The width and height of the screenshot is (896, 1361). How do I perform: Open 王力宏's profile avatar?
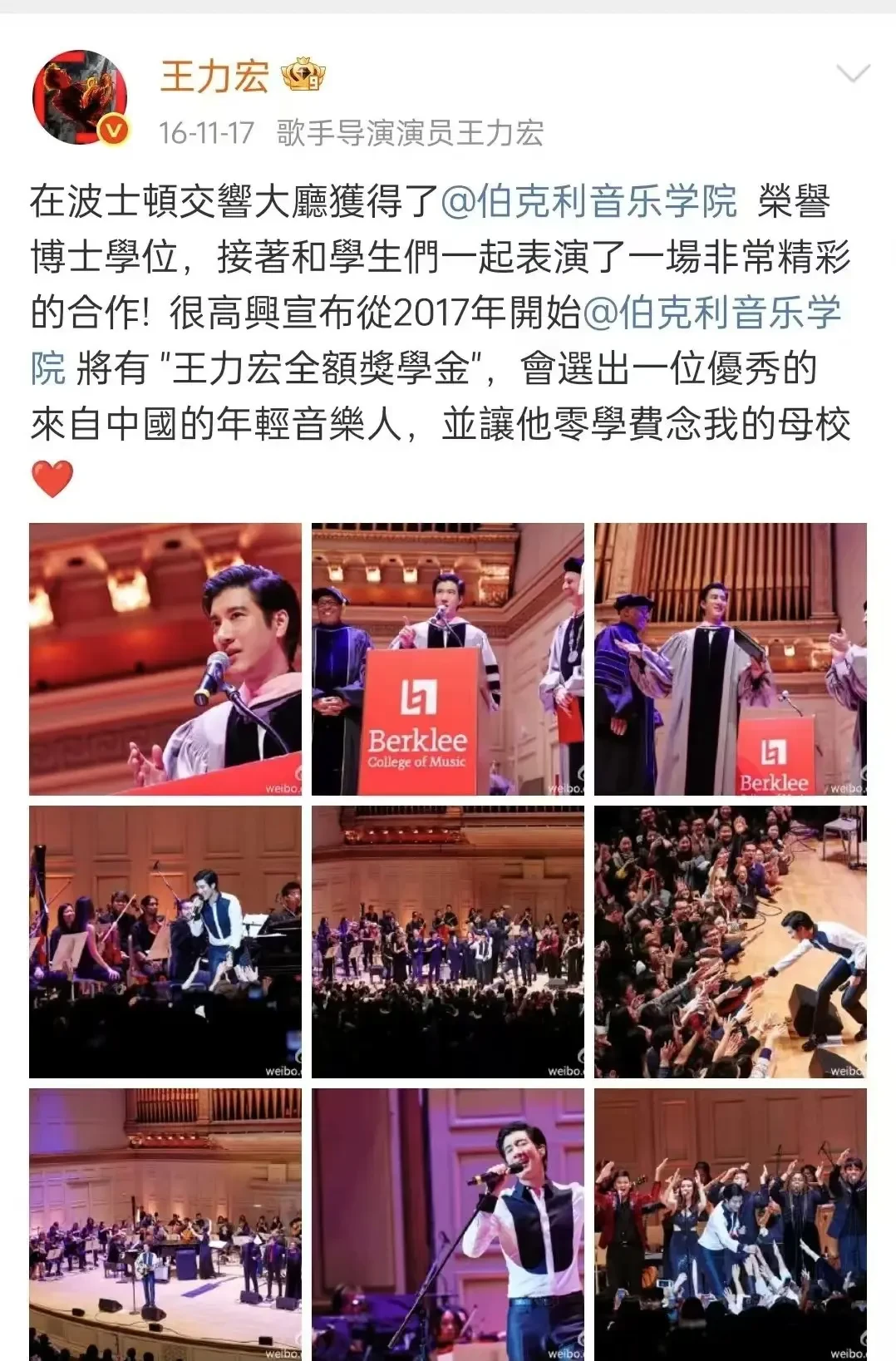coord(80,97)
